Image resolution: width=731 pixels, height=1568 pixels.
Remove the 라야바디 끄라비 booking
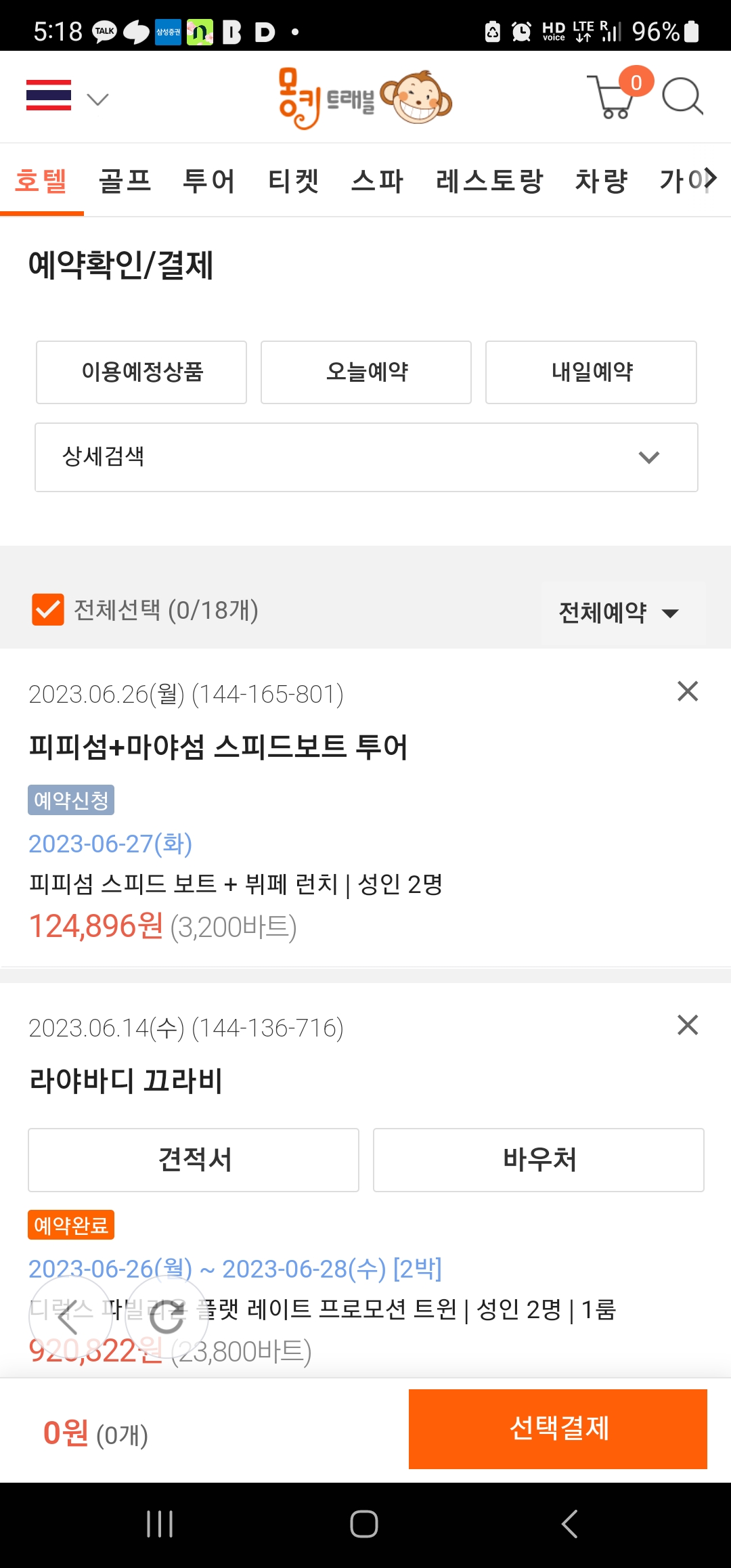point(688,1025)
